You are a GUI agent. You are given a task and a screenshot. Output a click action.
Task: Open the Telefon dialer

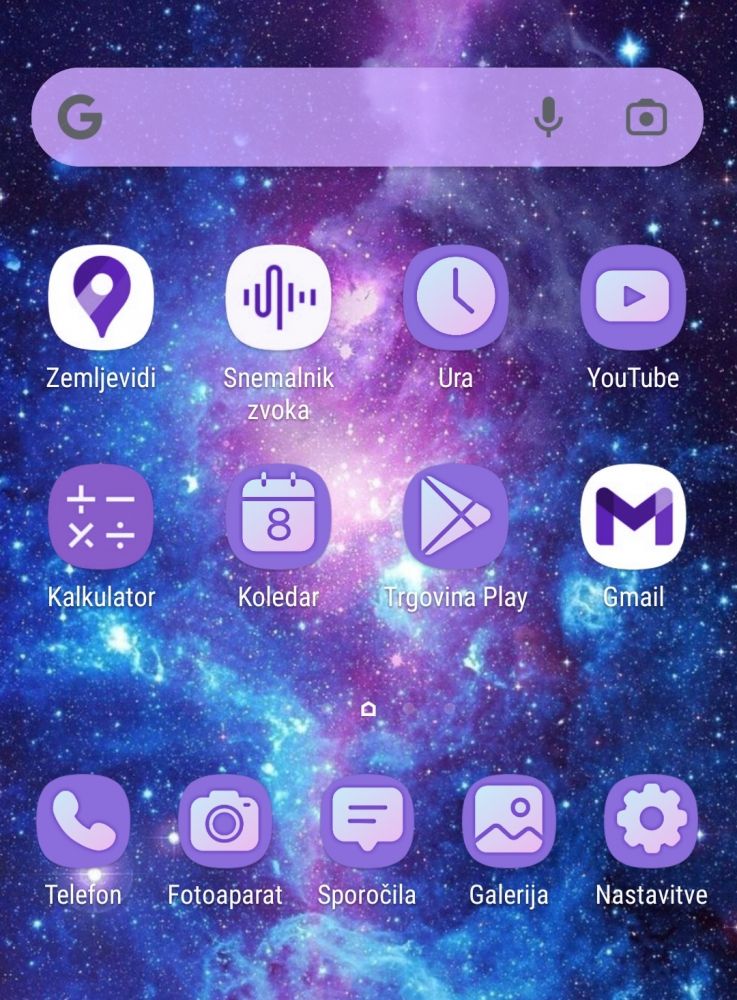(x=84, y=821)
